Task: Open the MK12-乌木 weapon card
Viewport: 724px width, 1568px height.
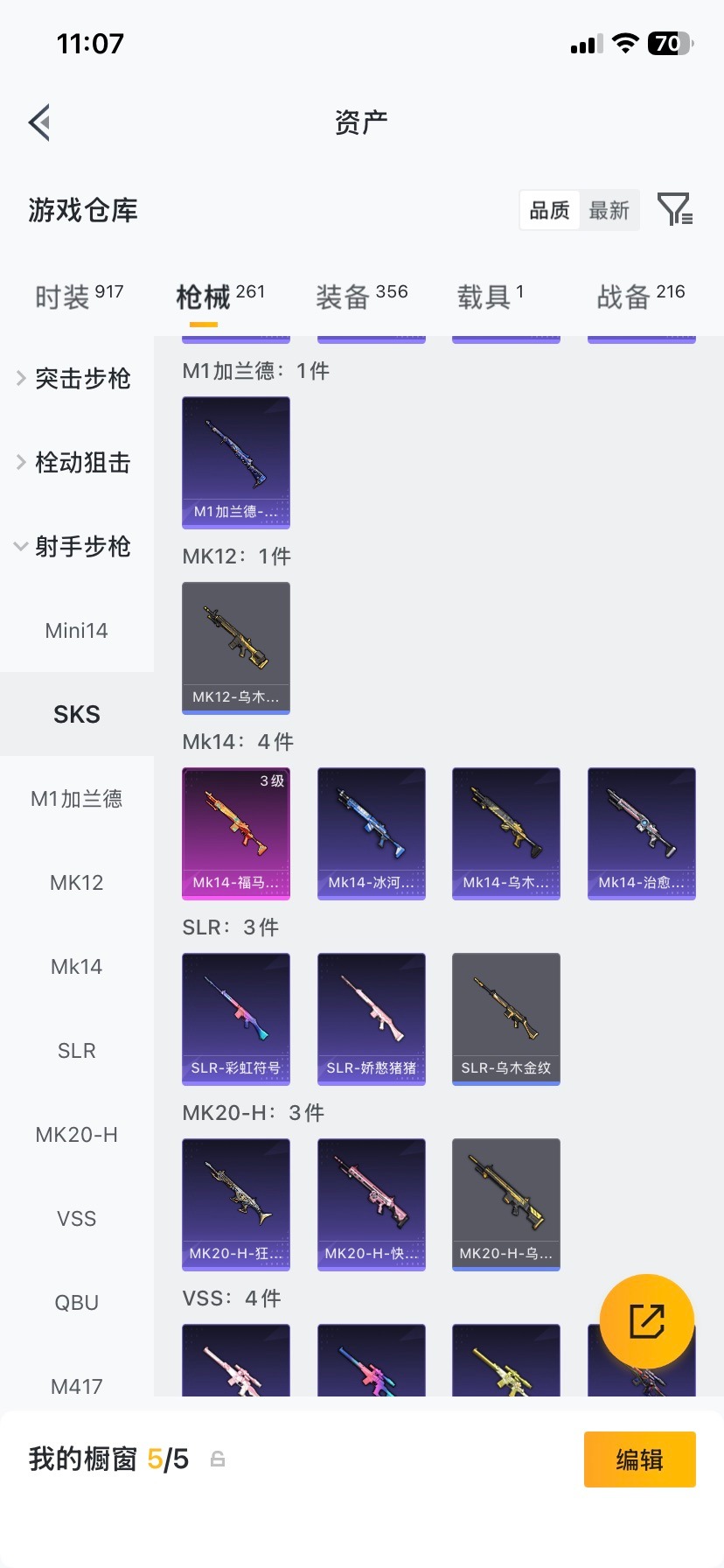Action: click(x=235, y=647)
